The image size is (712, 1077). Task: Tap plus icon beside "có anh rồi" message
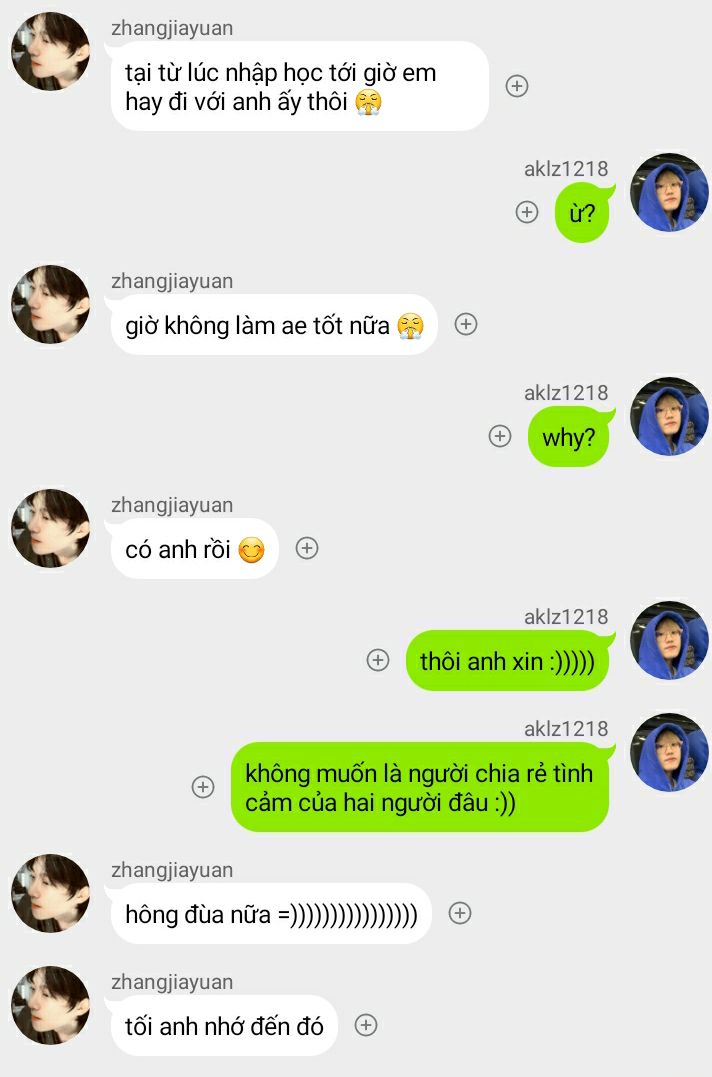[x=307, y=548]
